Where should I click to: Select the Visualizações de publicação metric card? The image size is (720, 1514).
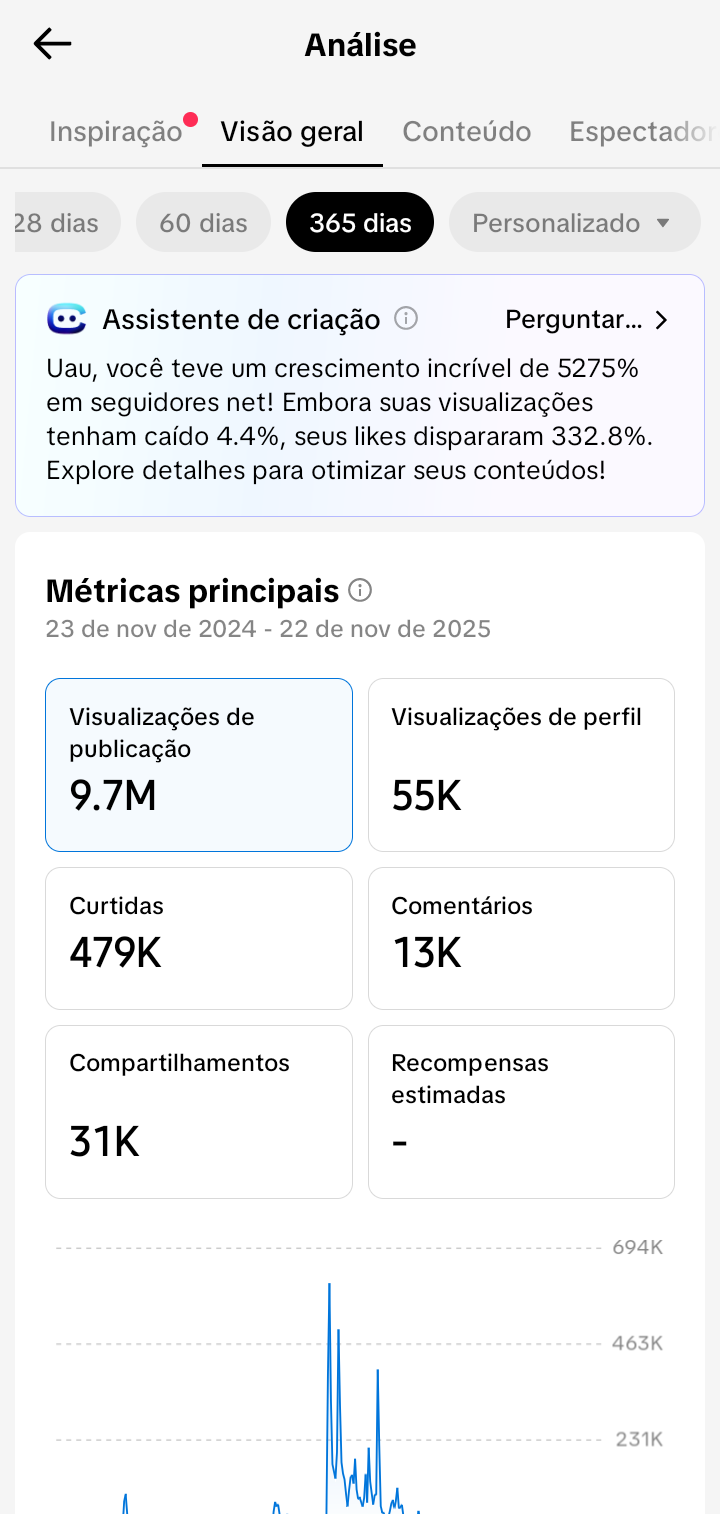coord(199,765)
